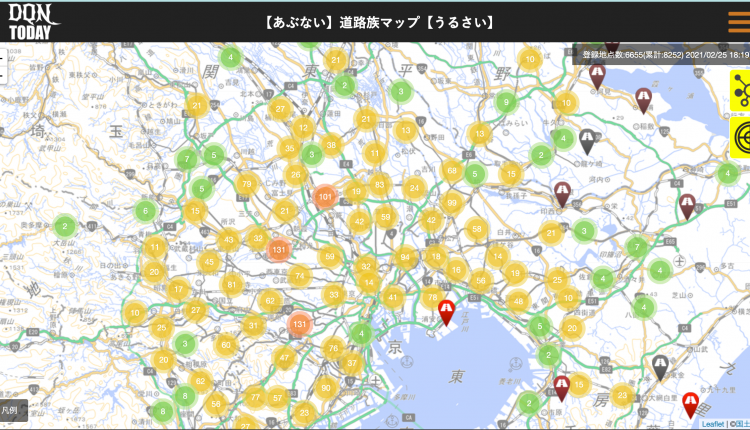Tap the yellow target locate button
Image resolution: width=750 pixels, height=430 pixels.
[x=741, y=137]
